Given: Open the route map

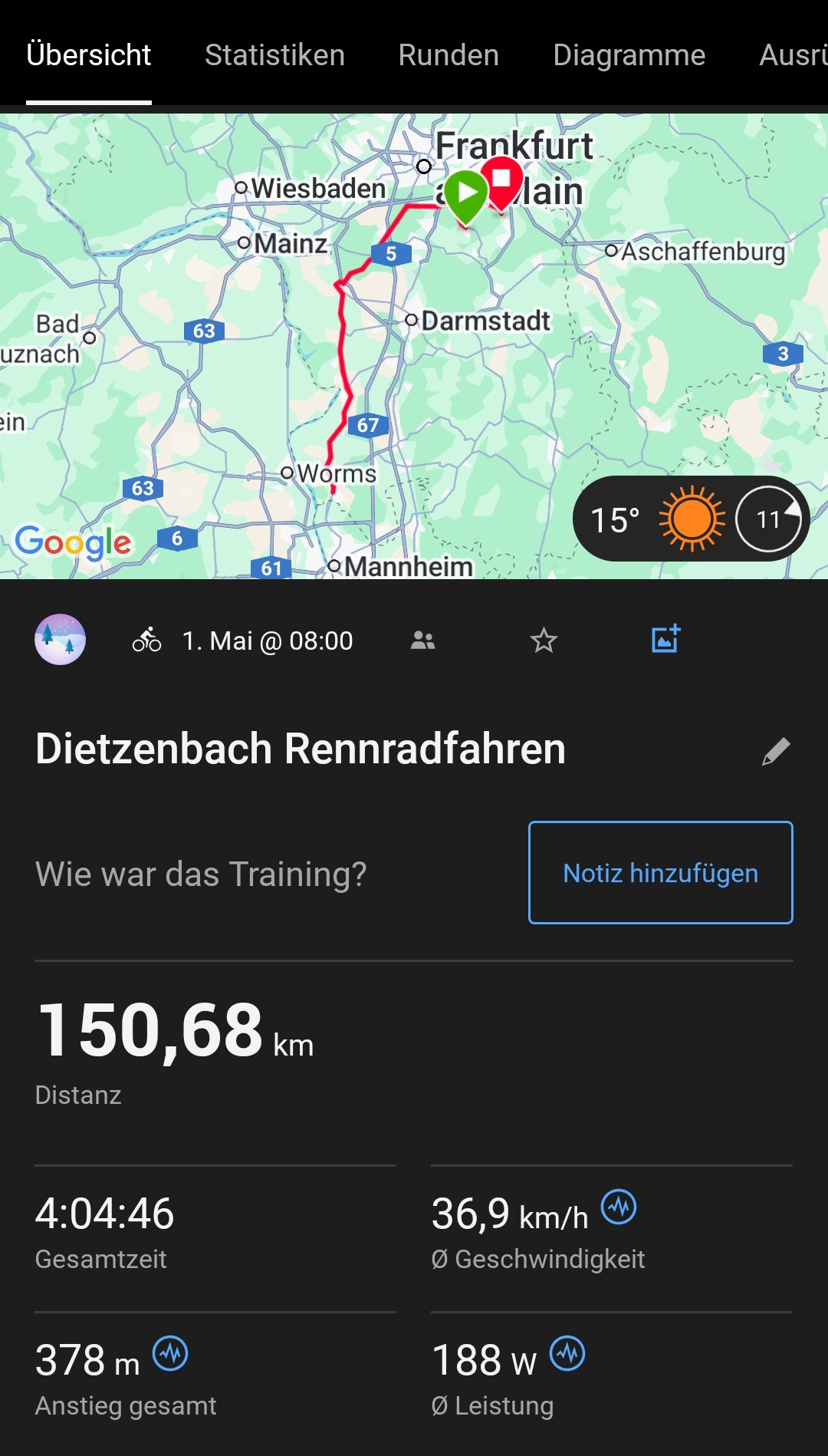Looking at the screenshot, I should click(x=307, y=345).
